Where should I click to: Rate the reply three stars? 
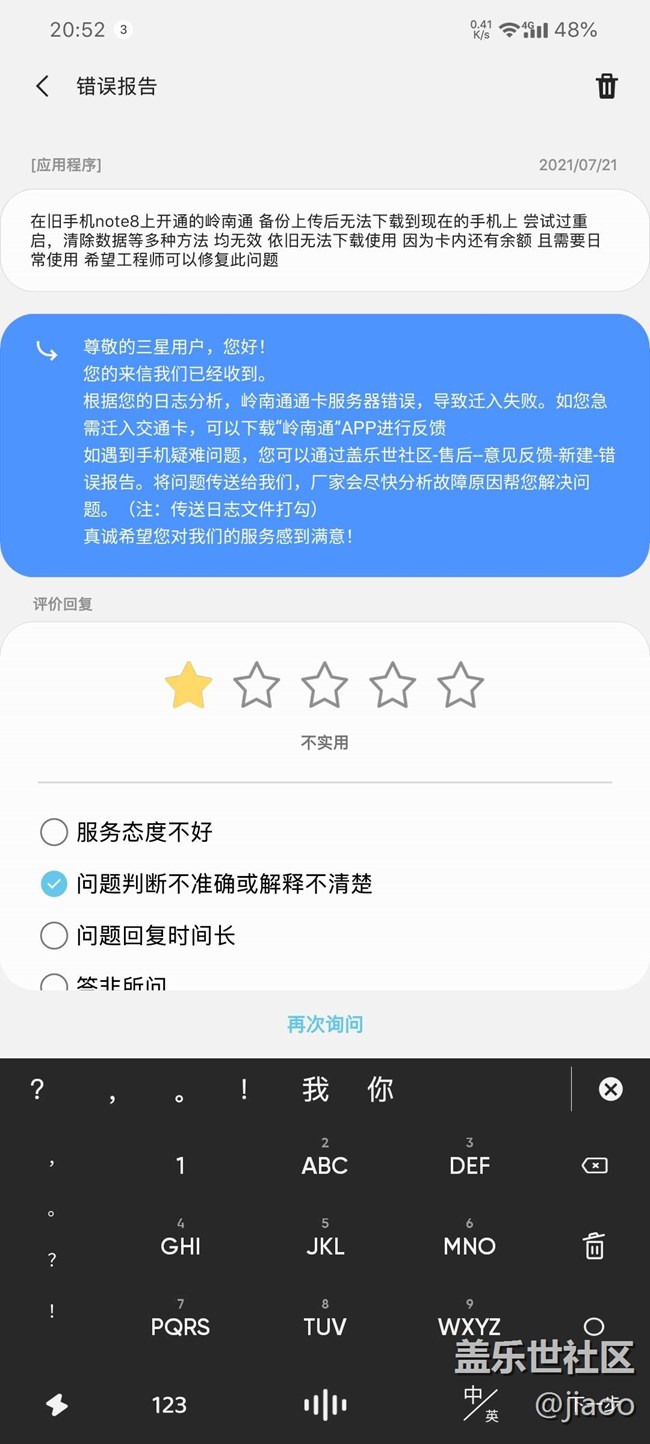324,686
